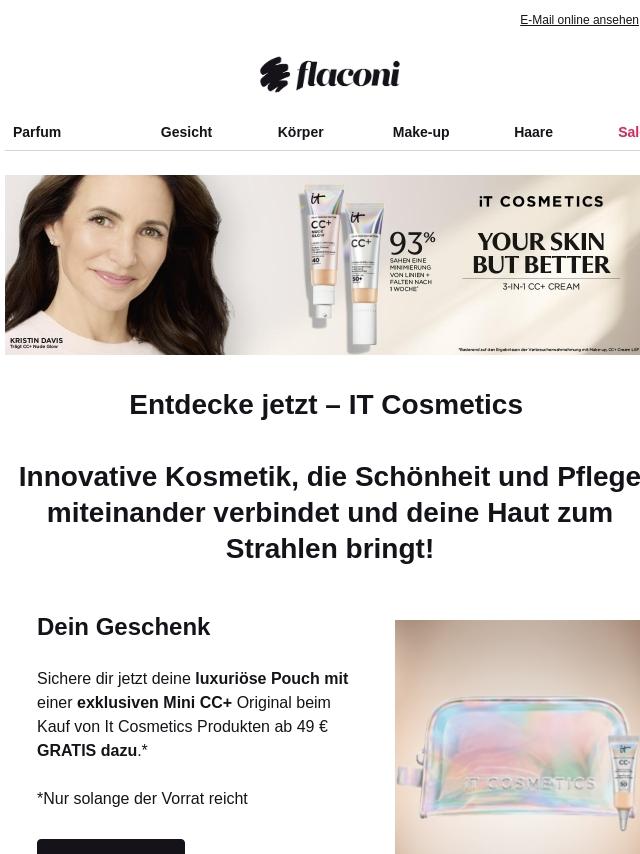Viewport: 640px width, 854px height.
Task: Go to the Parfum category
Action: (x=37, y=132)
